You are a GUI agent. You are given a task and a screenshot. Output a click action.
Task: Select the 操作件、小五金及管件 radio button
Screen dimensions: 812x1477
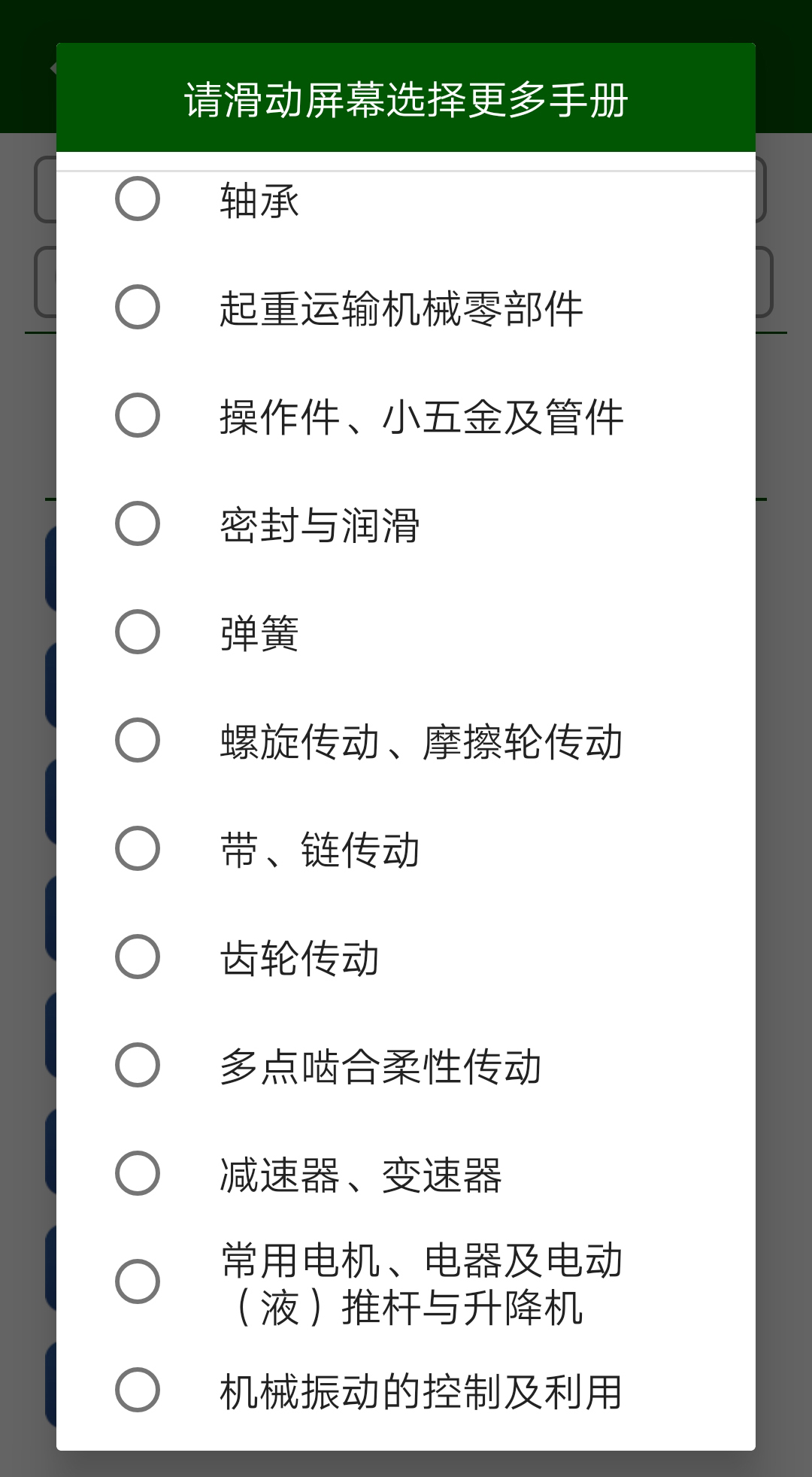click(138, 416)
